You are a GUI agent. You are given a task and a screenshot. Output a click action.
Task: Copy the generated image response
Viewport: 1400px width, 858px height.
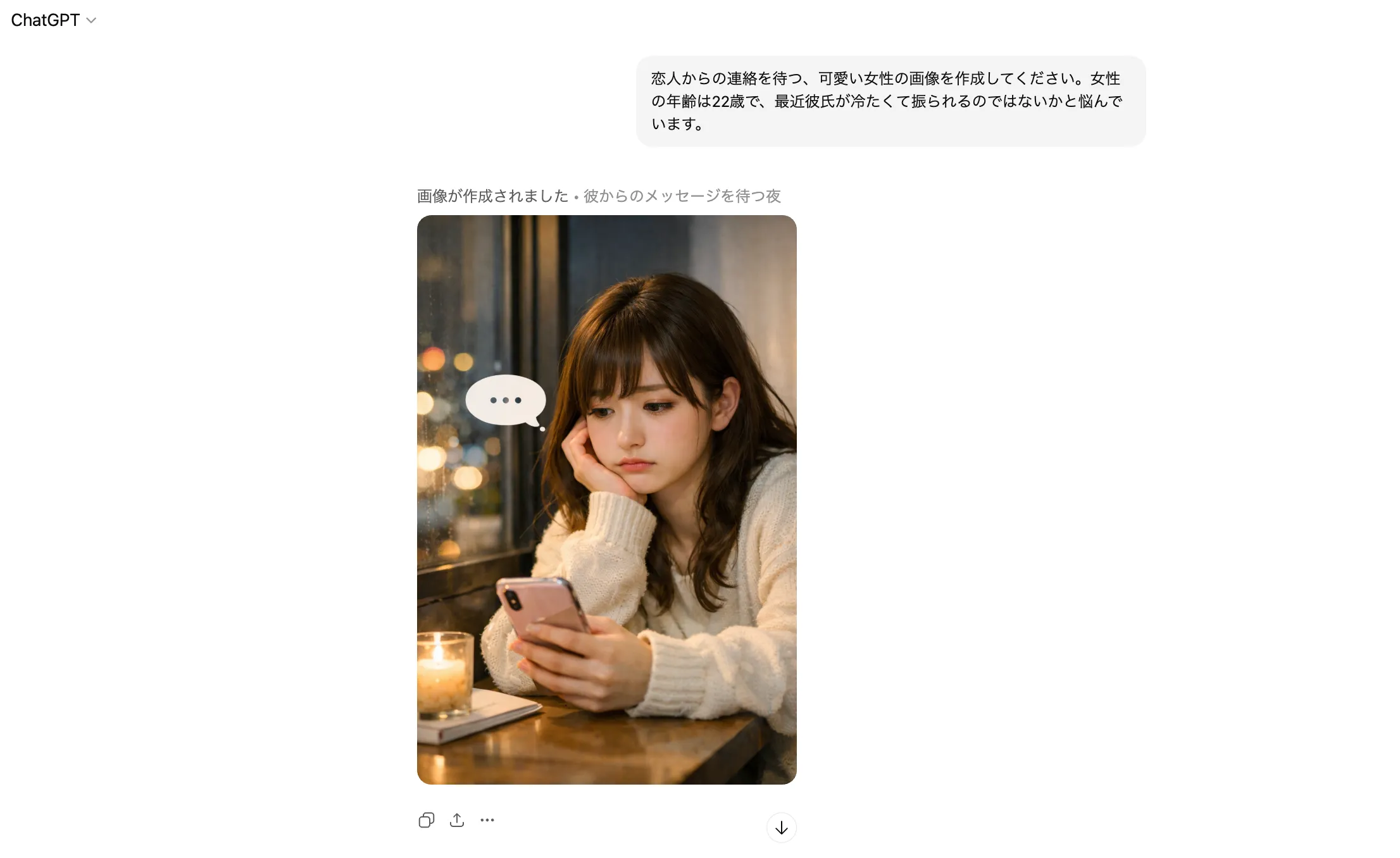coord(426,820)
